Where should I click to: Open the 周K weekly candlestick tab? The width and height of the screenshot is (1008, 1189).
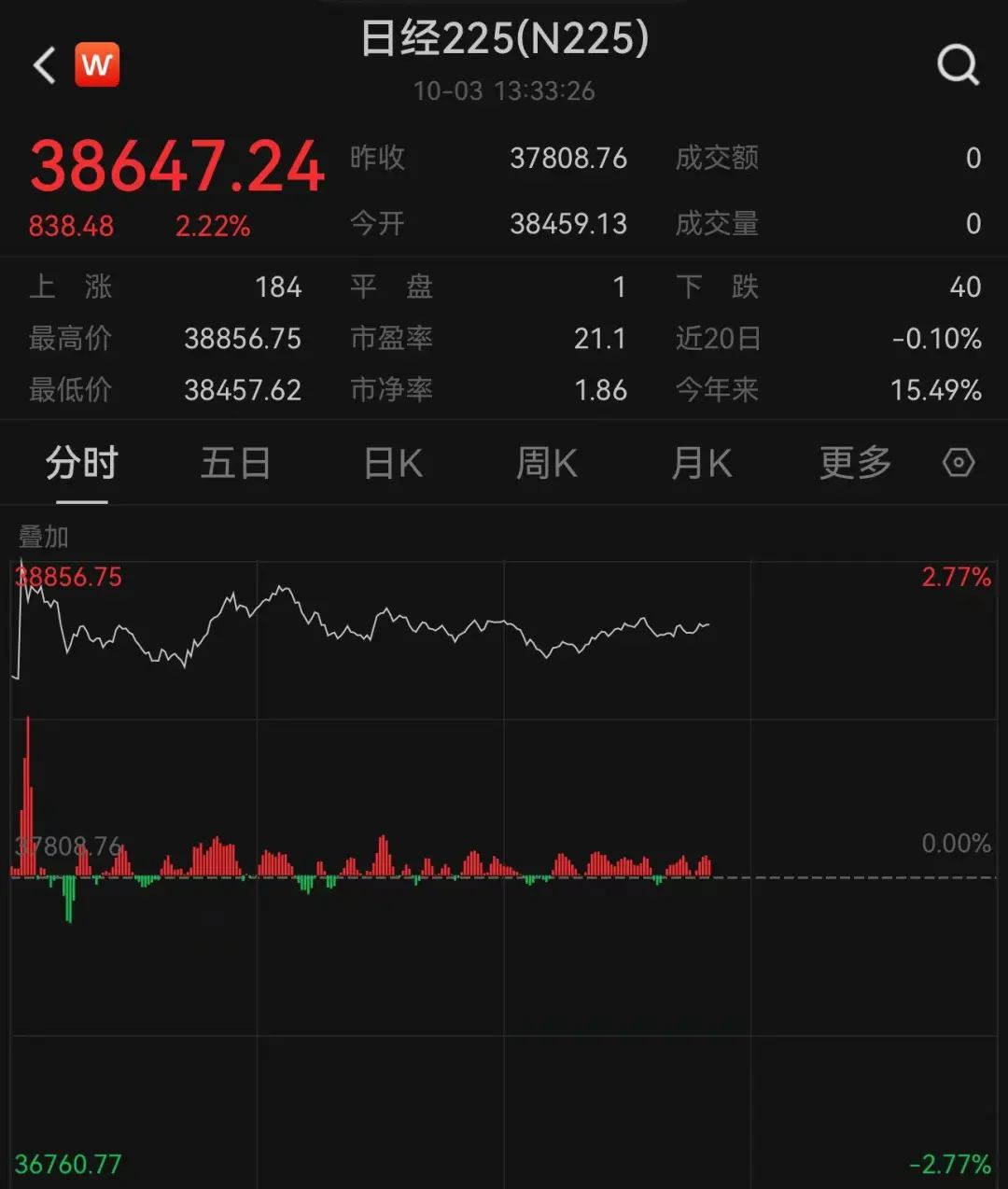coord(547,462)
